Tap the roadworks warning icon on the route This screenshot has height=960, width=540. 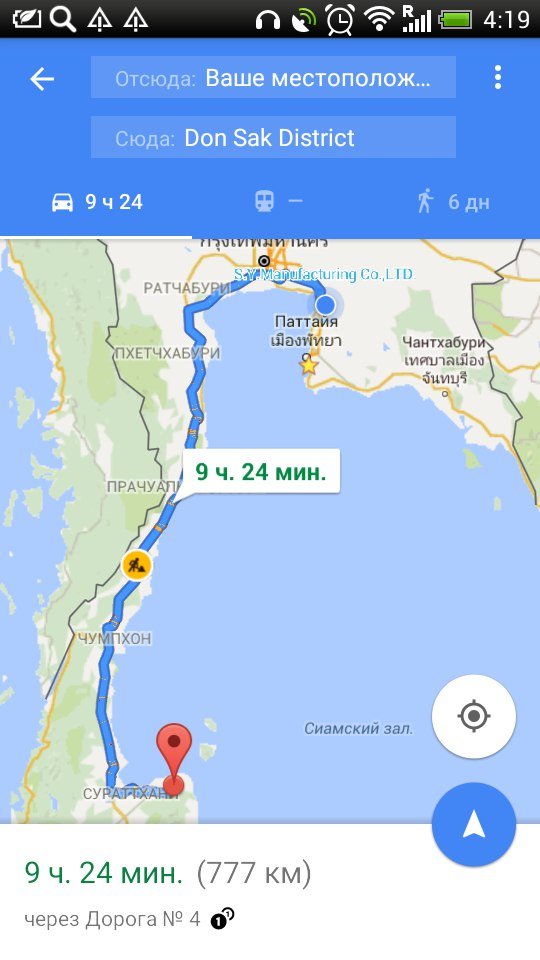click(136, 564)
